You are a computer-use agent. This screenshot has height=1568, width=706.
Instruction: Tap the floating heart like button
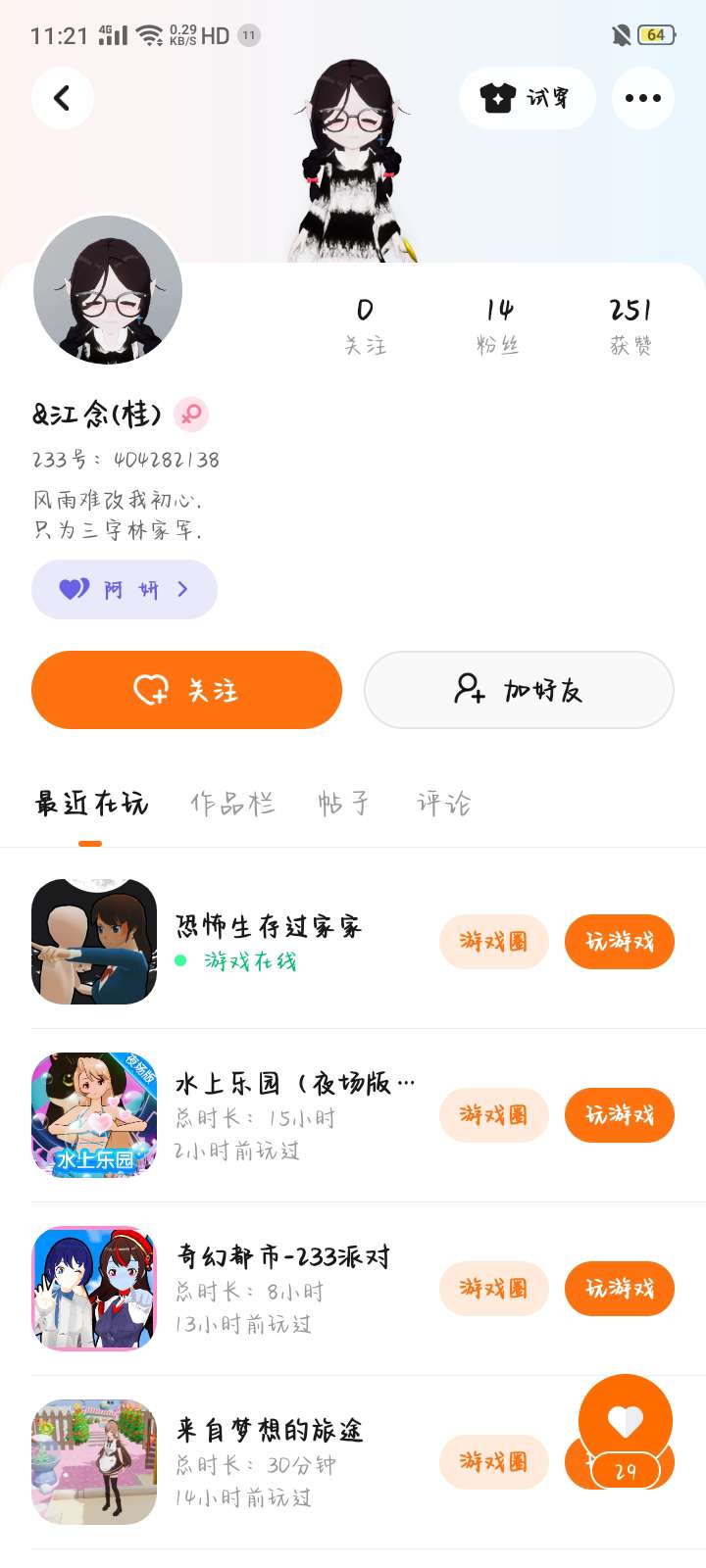click(626, 1419)
